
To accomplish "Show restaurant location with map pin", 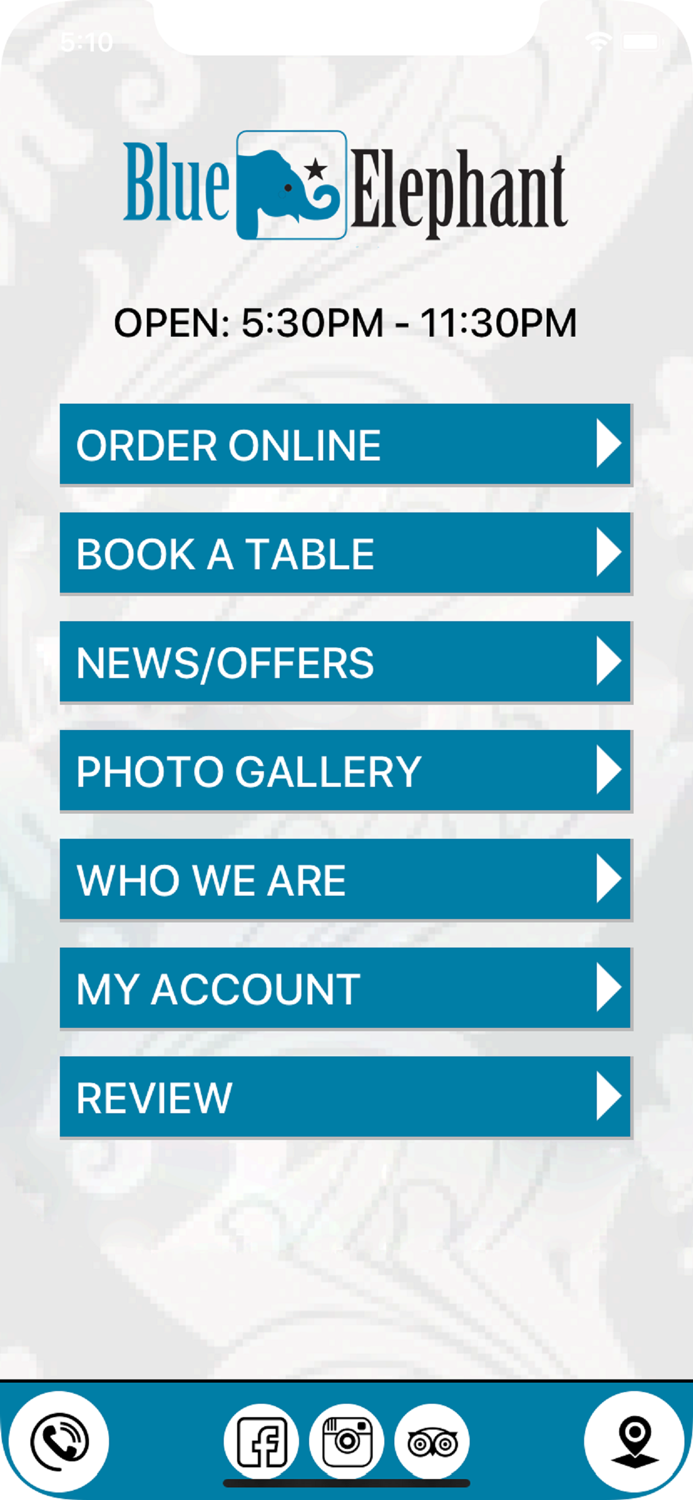I will point(634,1441).
